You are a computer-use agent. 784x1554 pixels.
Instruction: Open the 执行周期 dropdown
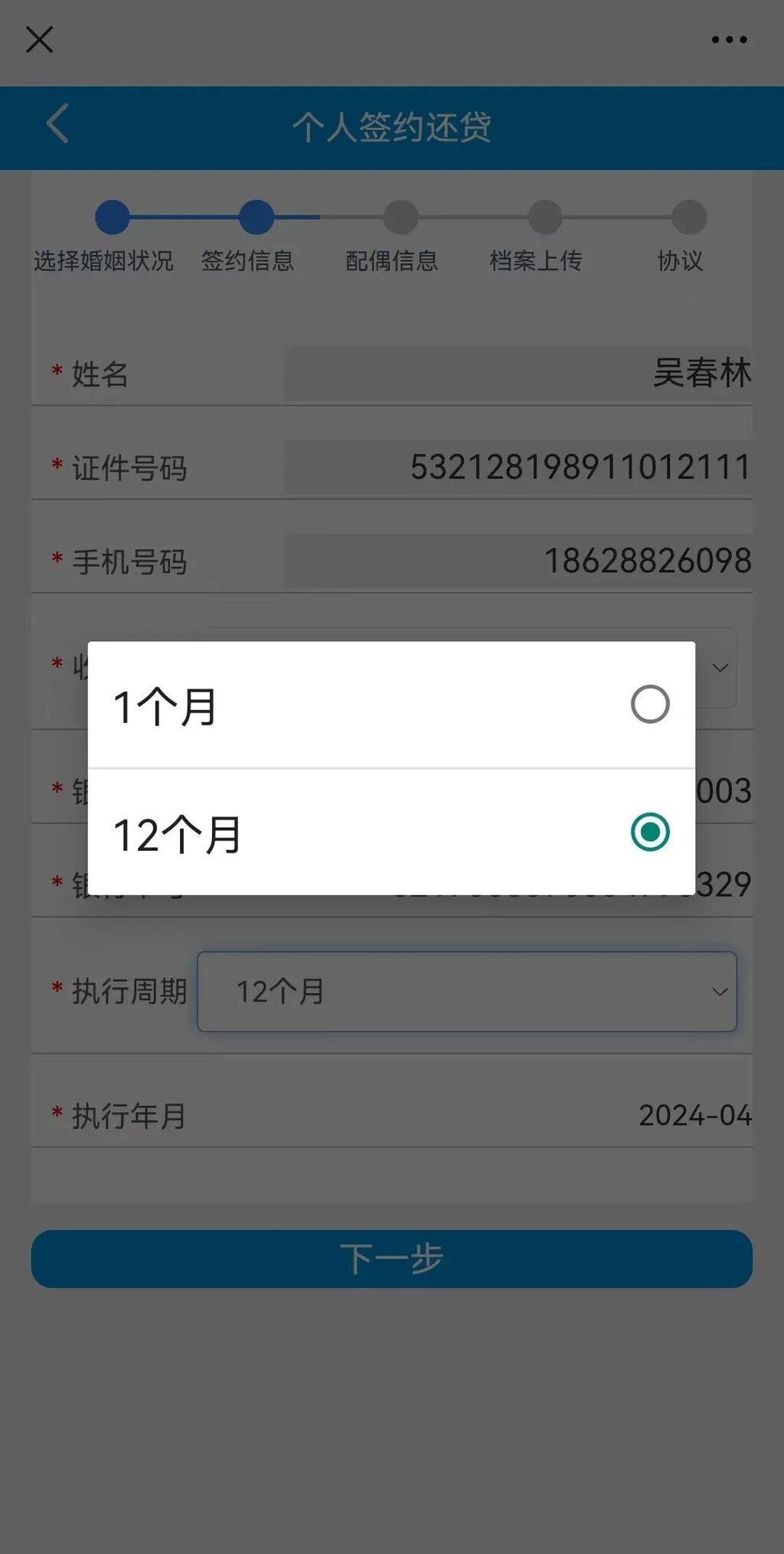tap(468, 992)
